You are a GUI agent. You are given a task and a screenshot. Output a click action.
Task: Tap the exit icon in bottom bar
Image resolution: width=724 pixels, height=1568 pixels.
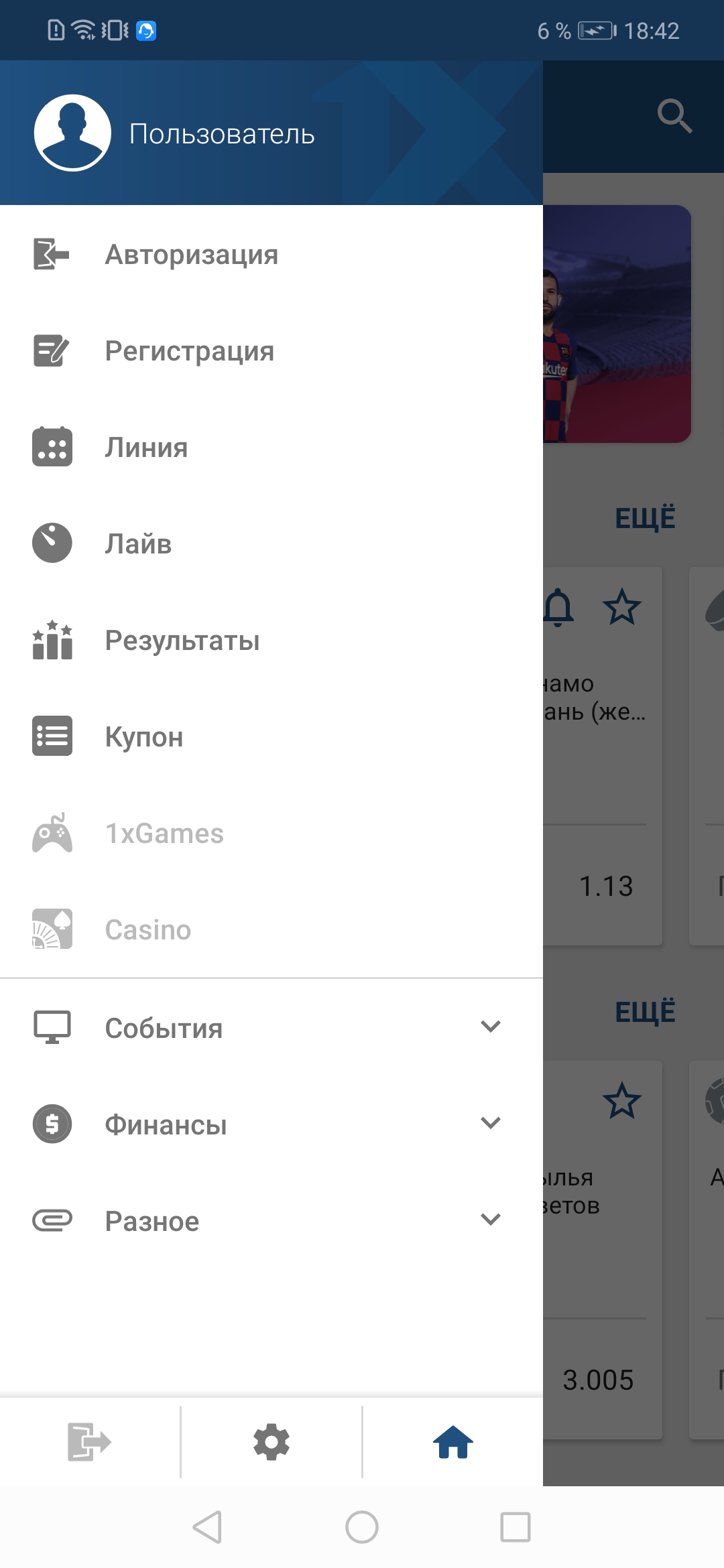pos(89,1441)
